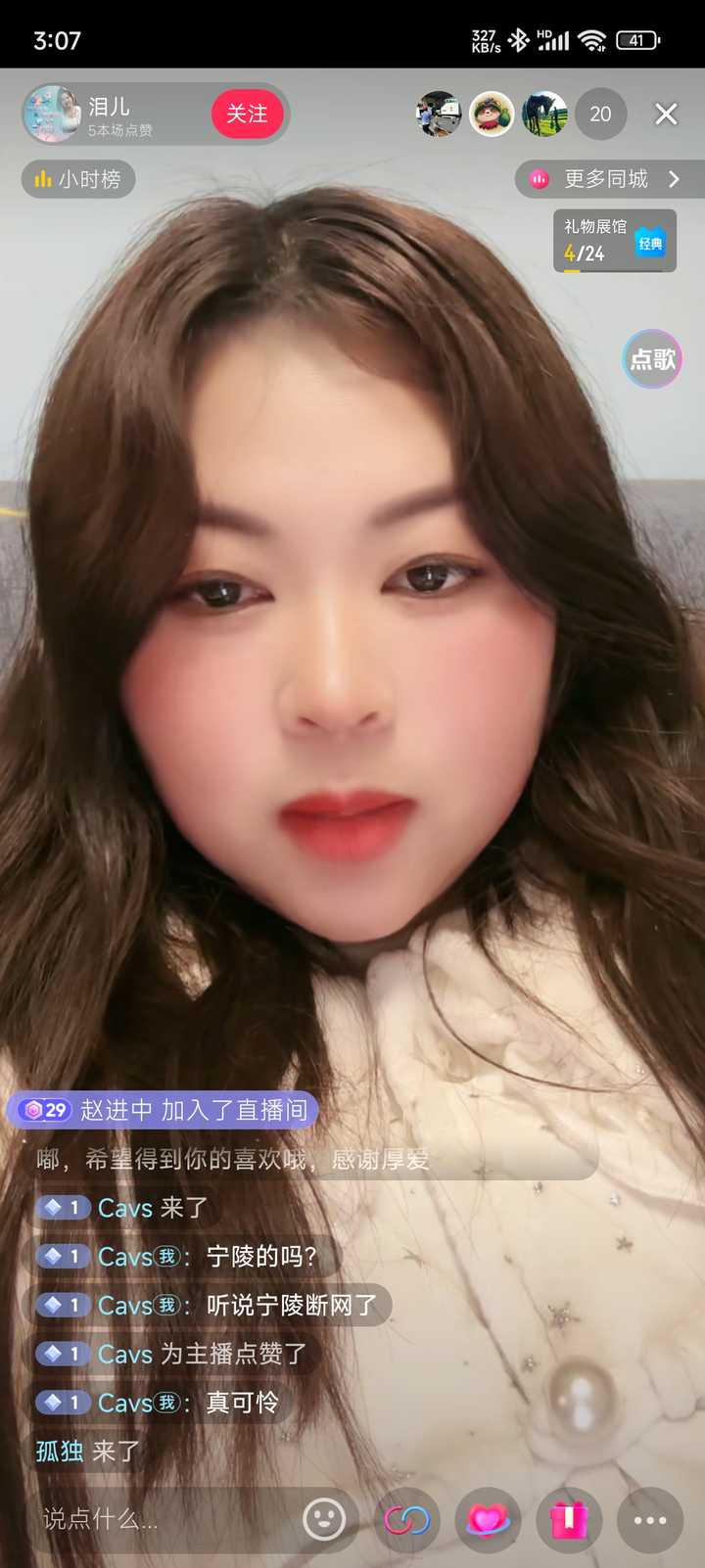
Task: Open the 小时榜 hourly ranking
Action: pyautogui.click(x=77, y=179)
